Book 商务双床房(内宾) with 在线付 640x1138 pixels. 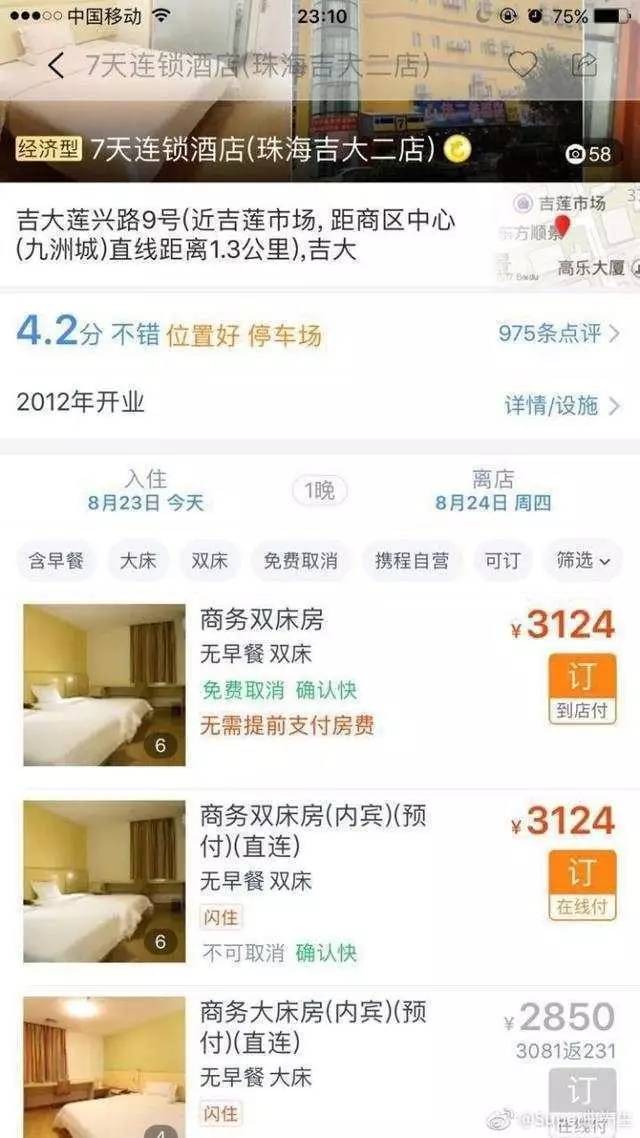tap(582, 886)
